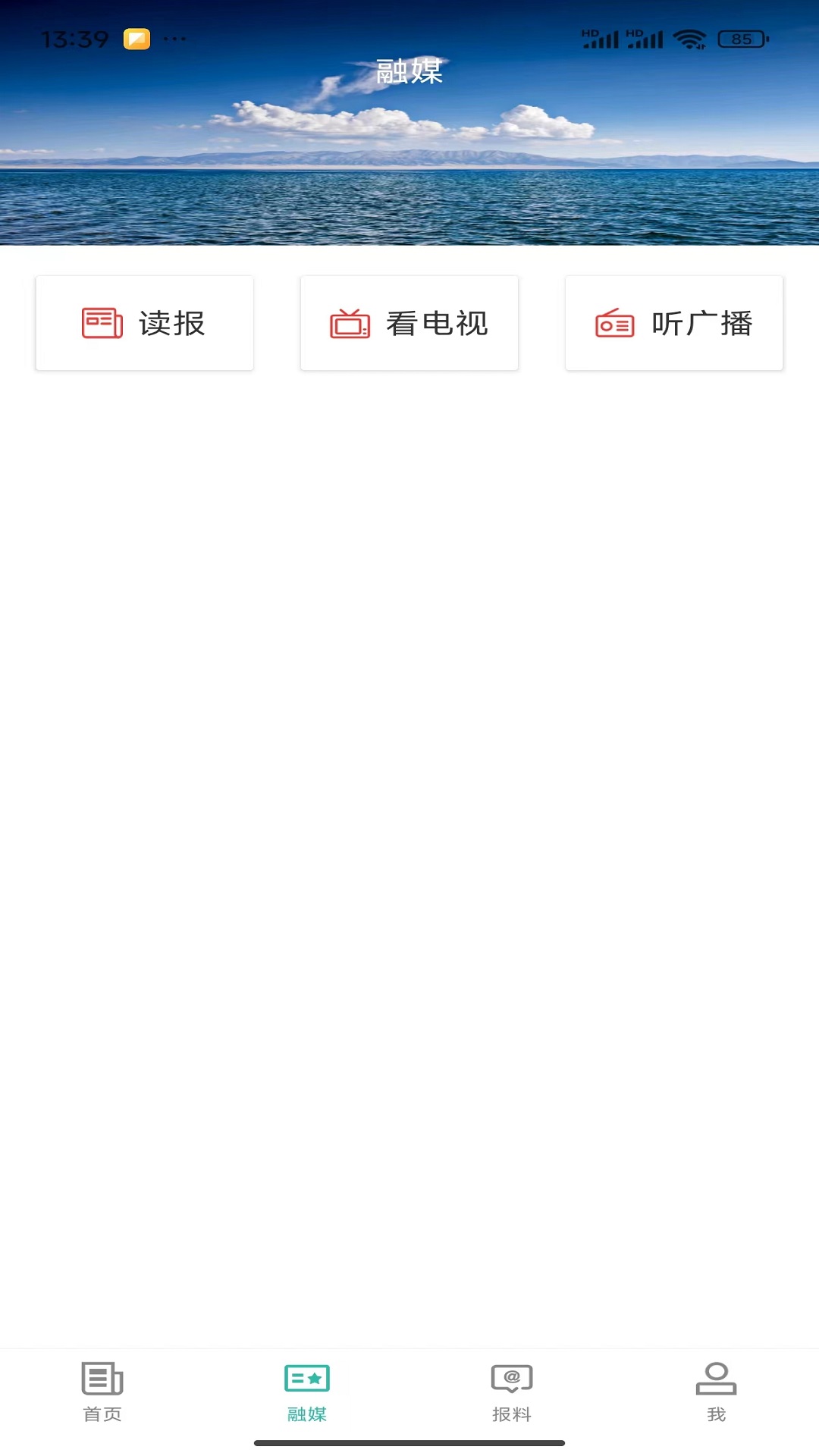Switch to the 首页 home tab
This screenshot has width=819, height=1456.
pos(102,1392)
